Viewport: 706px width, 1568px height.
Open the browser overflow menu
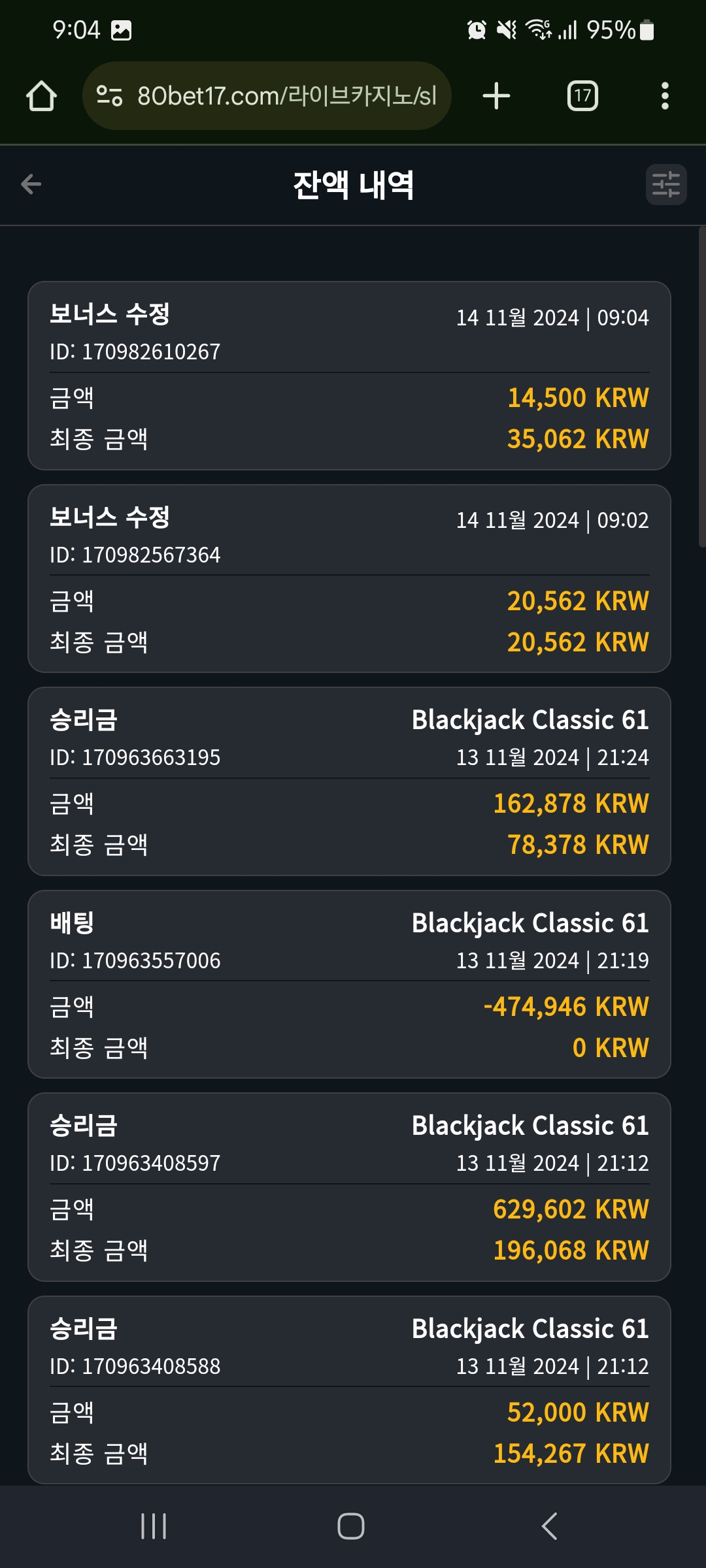pos(665,96)
